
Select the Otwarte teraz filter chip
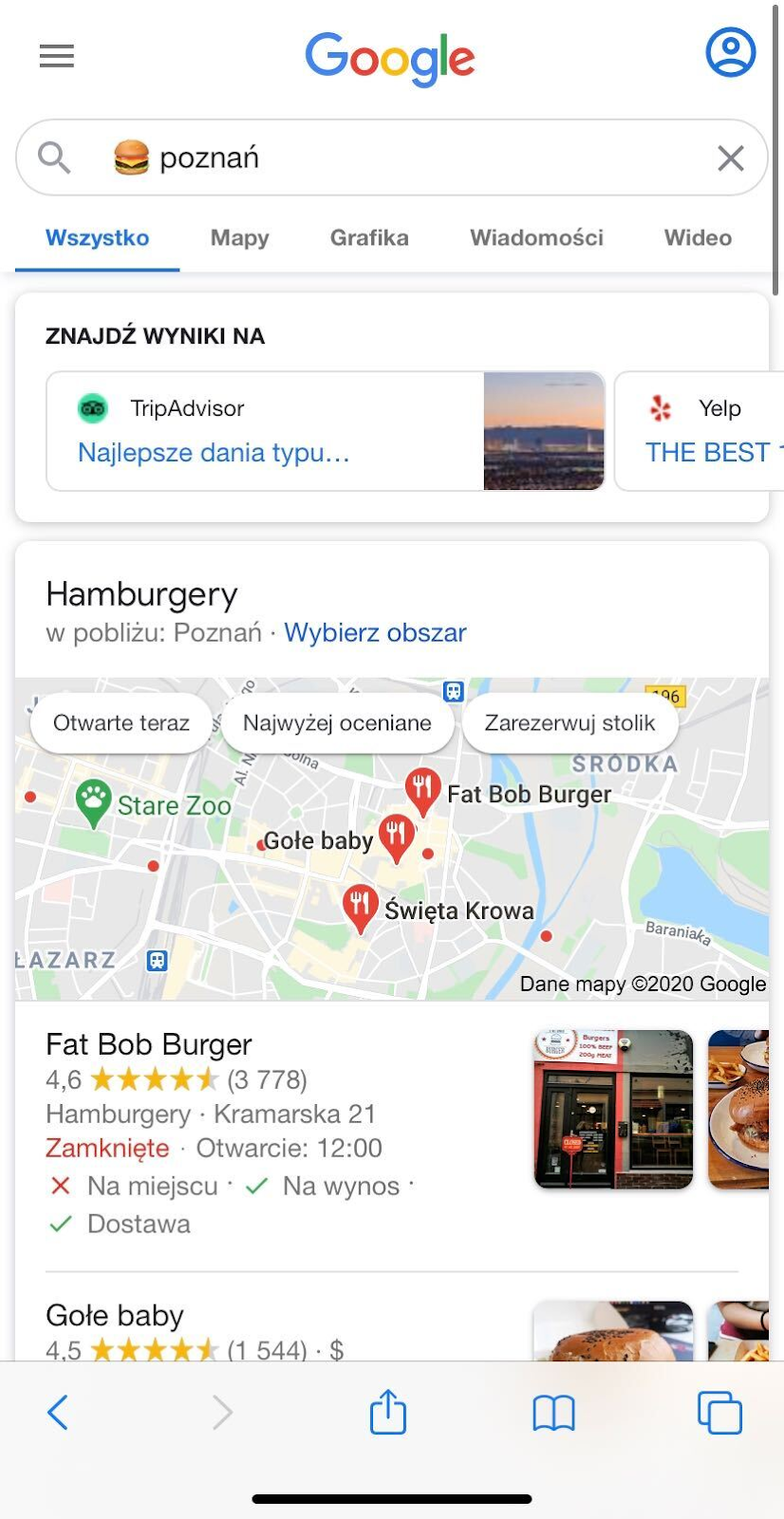coord(121,723)
